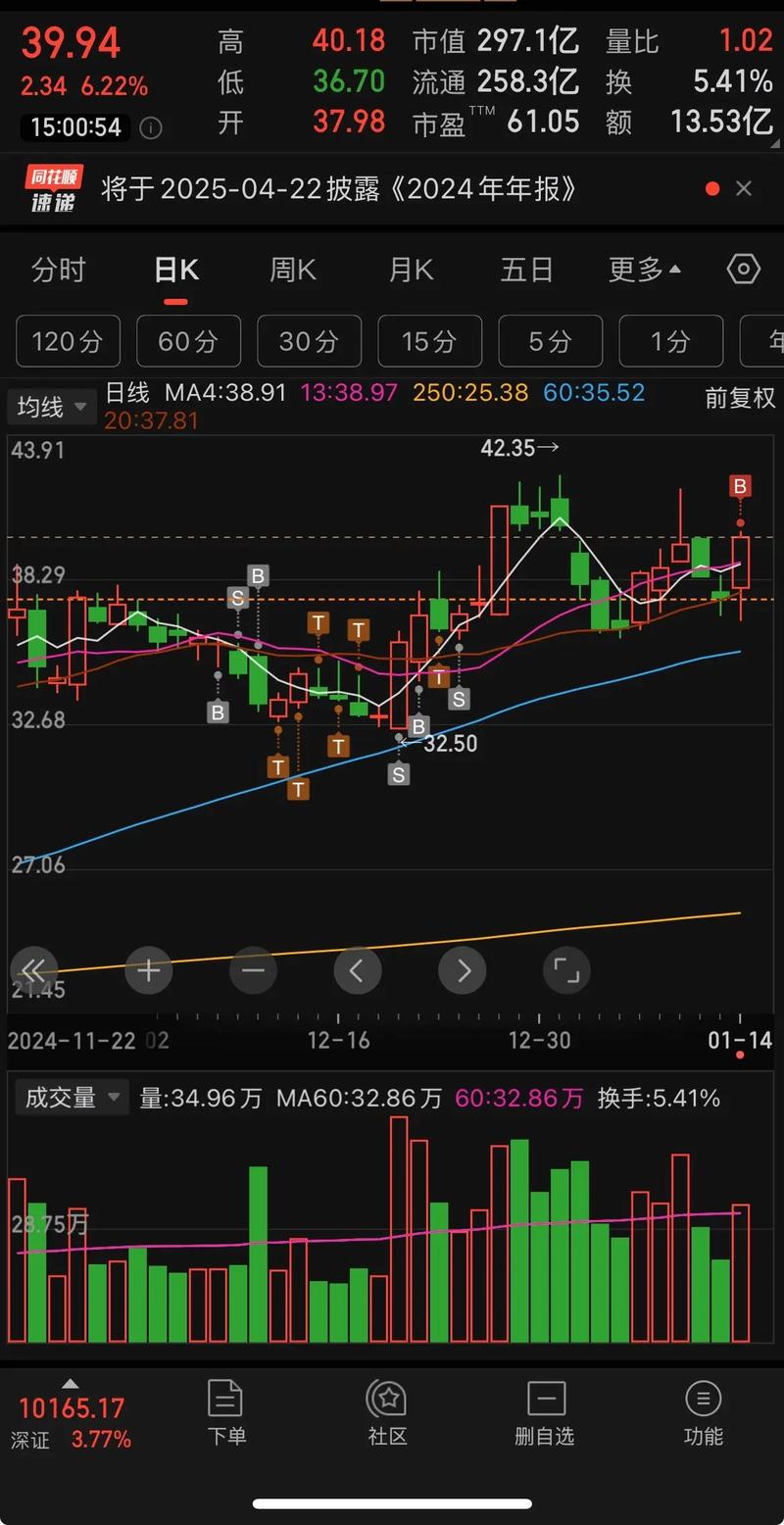Viewport: 784px width, 1525px height.
Task: Dismiss the 2024 annual report notification
Action: 744,188
